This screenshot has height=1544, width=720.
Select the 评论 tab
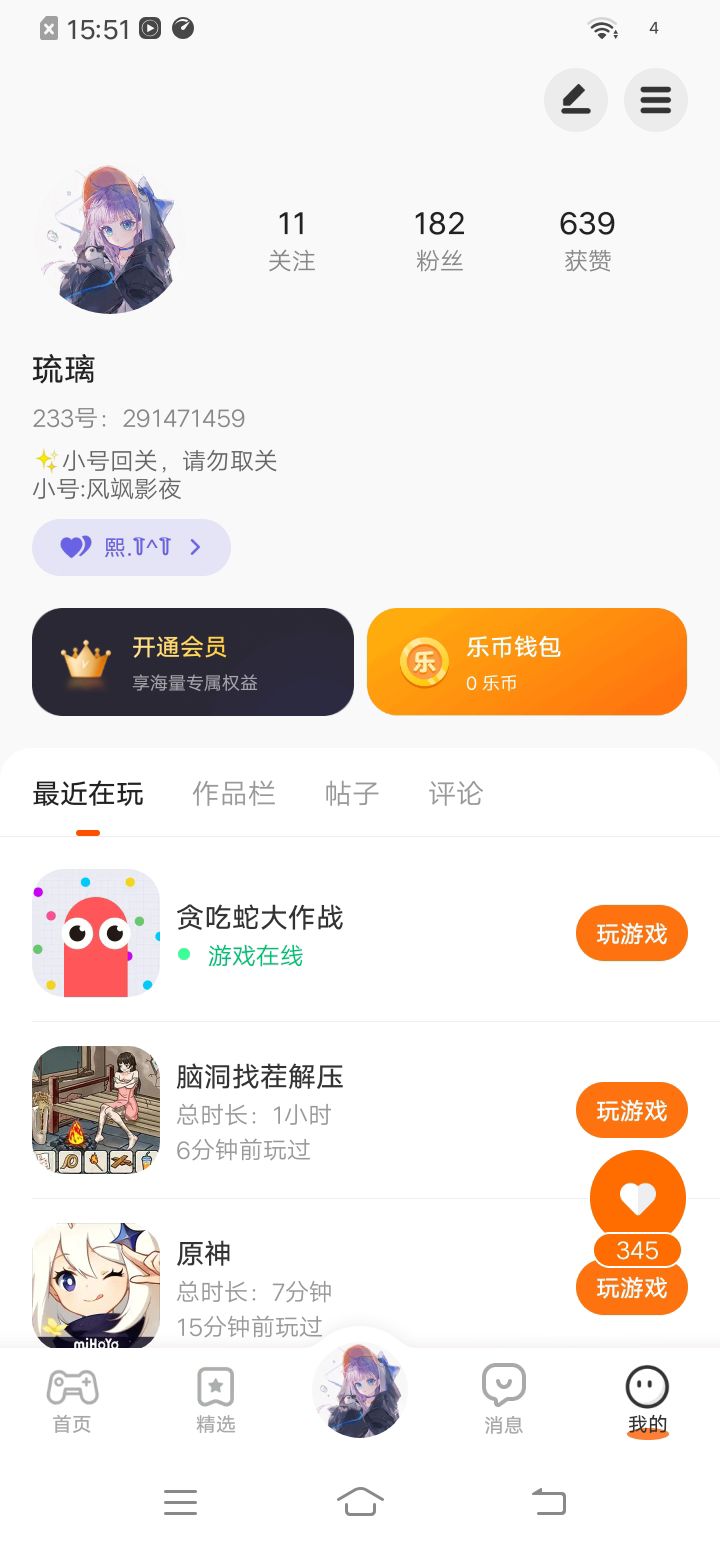coord(455,794)
